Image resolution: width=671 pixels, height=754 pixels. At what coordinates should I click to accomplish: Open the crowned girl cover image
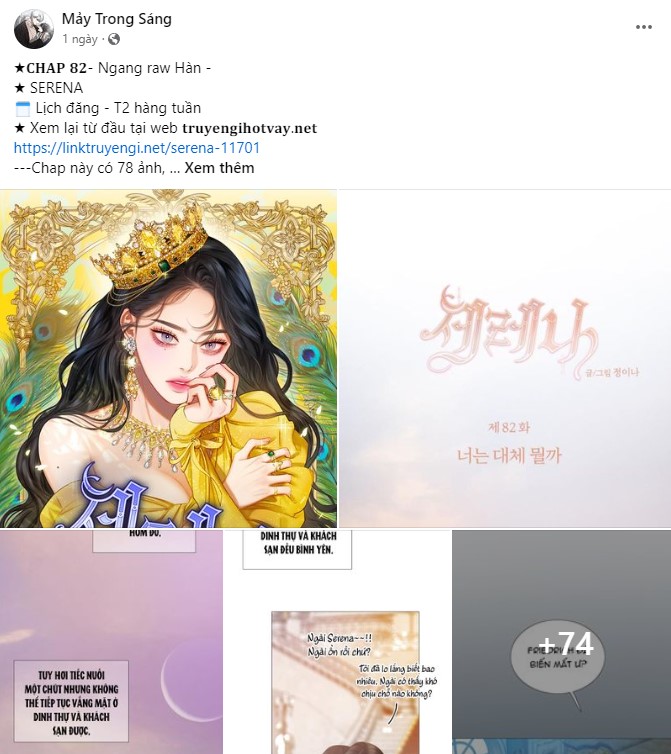click(x=168, y=358)
